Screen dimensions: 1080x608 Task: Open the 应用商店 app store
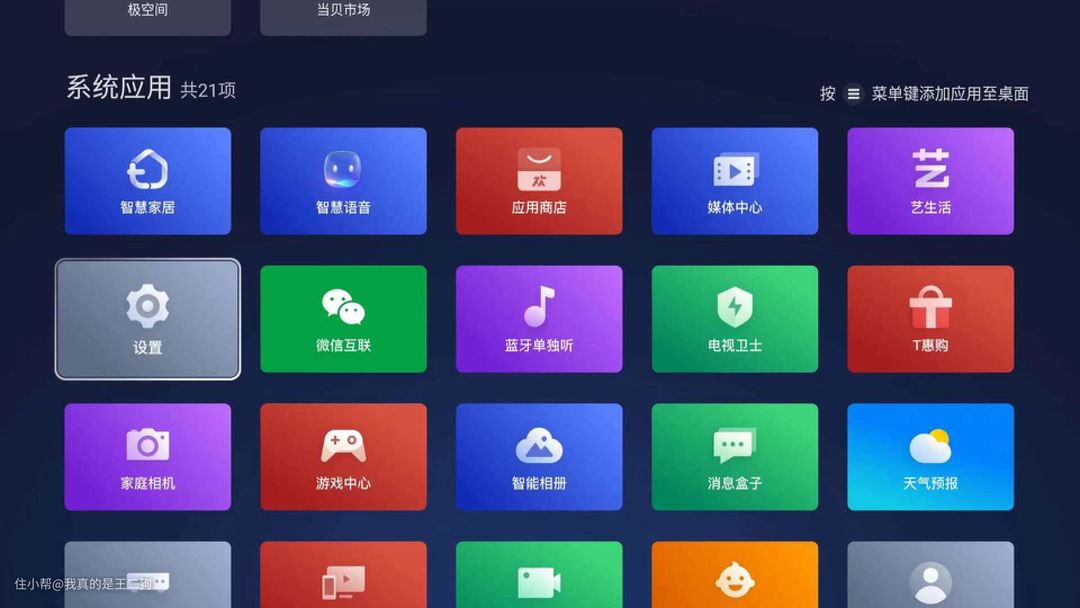539,181
